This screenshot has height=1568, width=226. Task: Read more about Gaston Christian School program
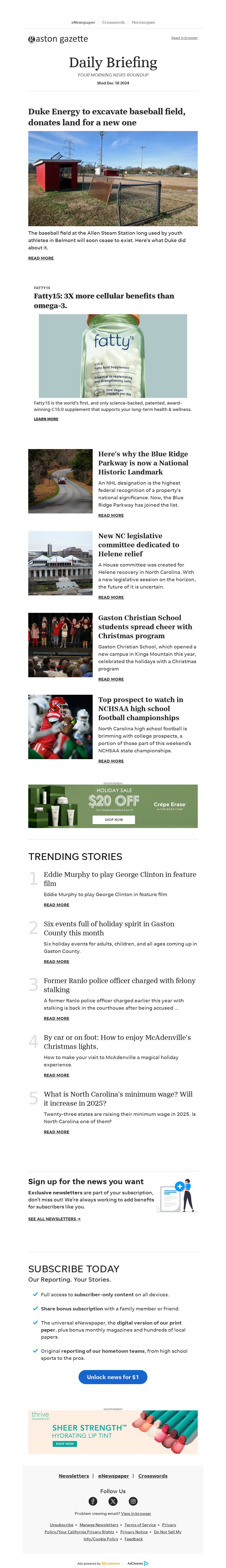111,679
